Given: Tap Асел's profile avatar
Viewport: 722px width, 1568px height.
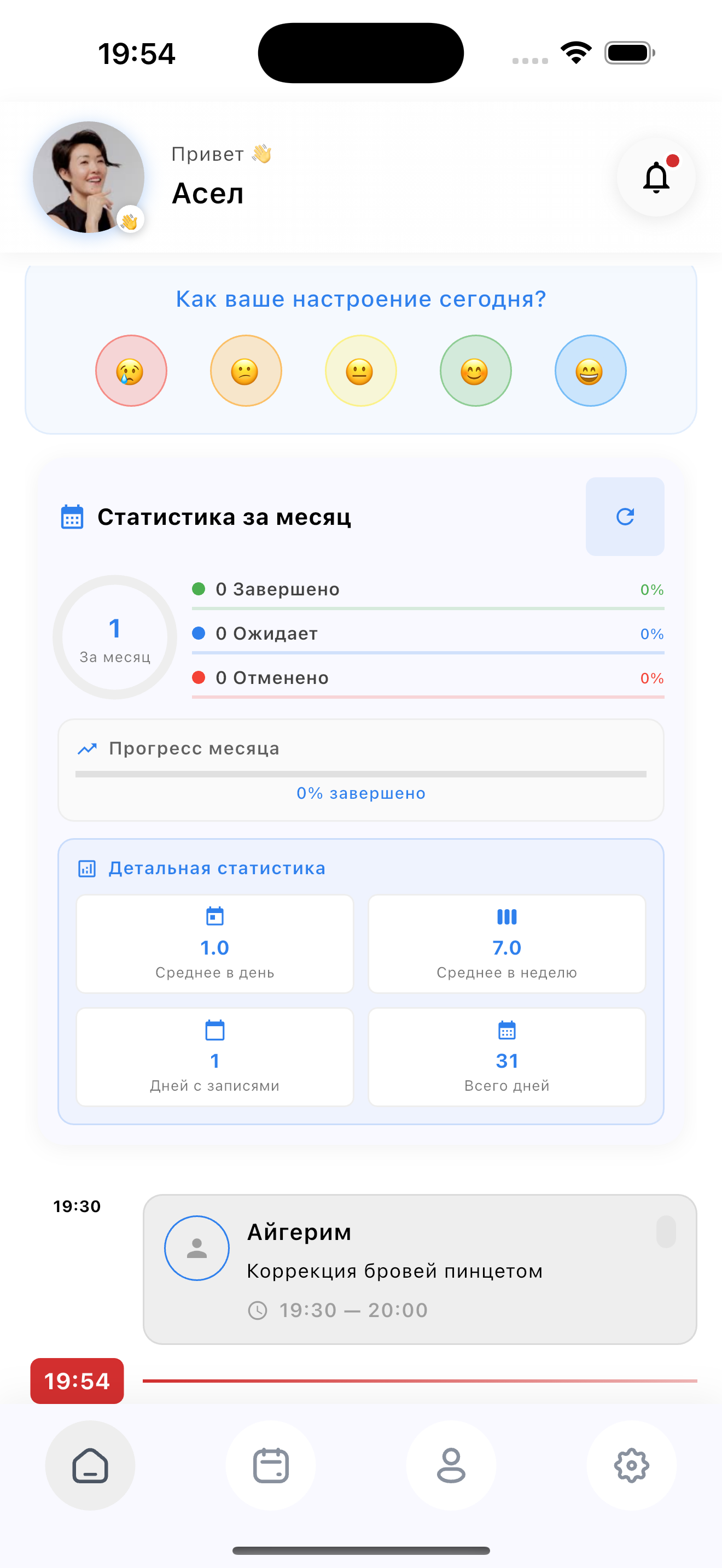Looking at the screenshot, I should point(89,177).
